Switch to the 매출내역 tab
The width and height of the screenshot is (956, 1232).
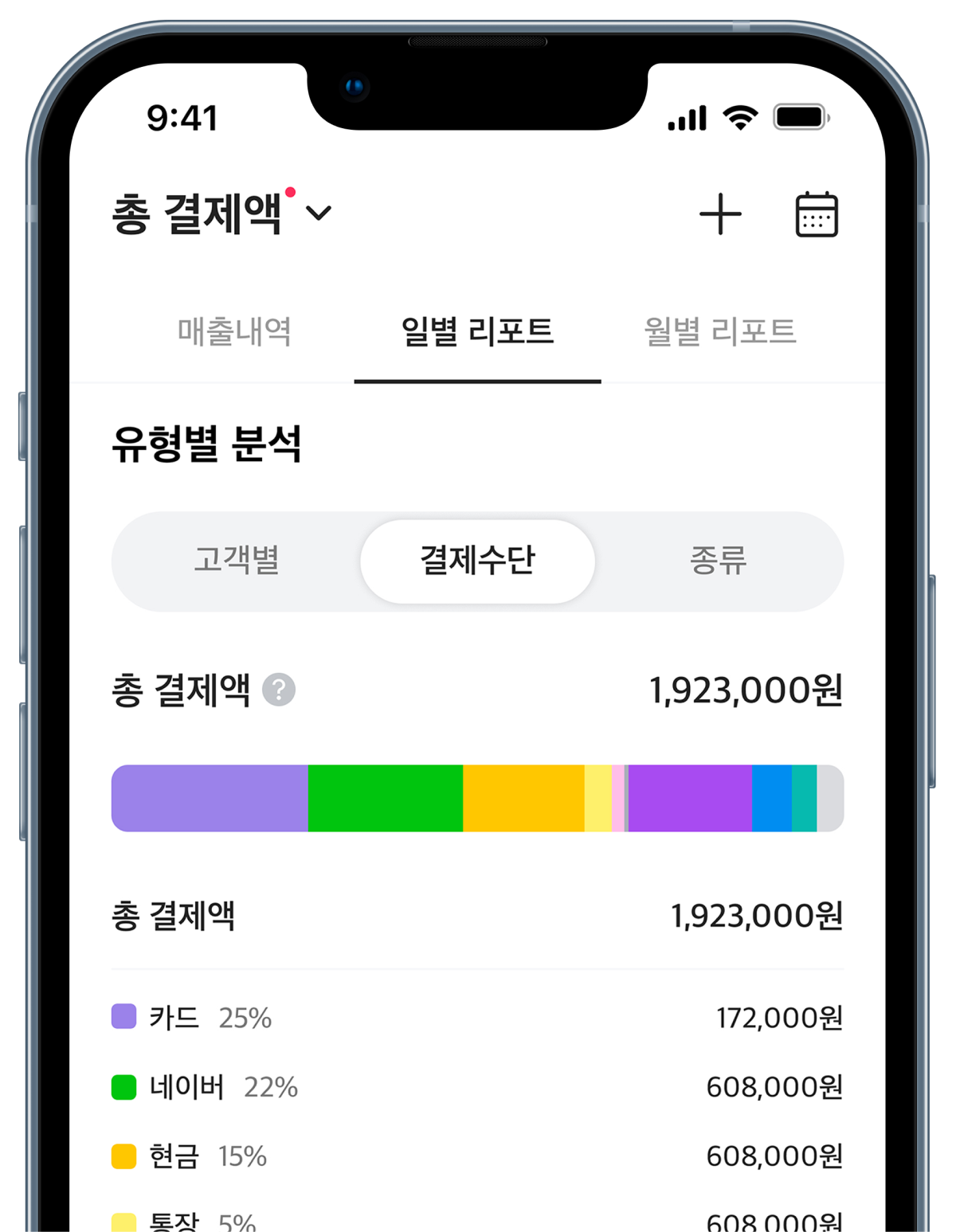click(234, 331)
